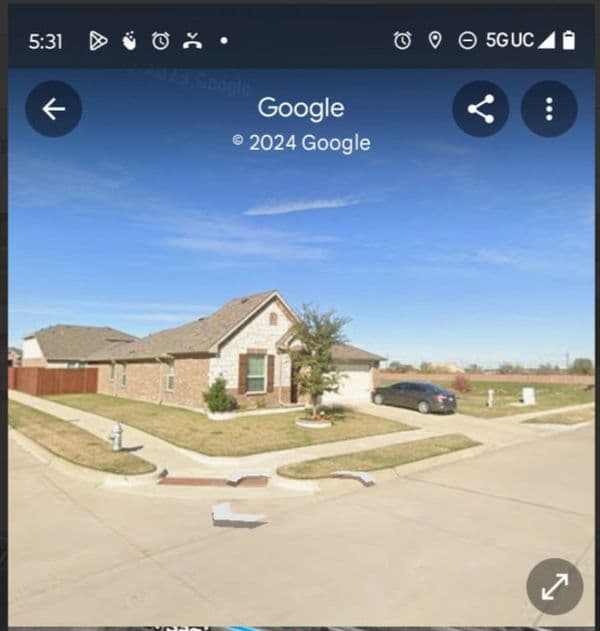Open the three-dot overflow menu
The width and height of the screenshot is (600, 631).
549,109
